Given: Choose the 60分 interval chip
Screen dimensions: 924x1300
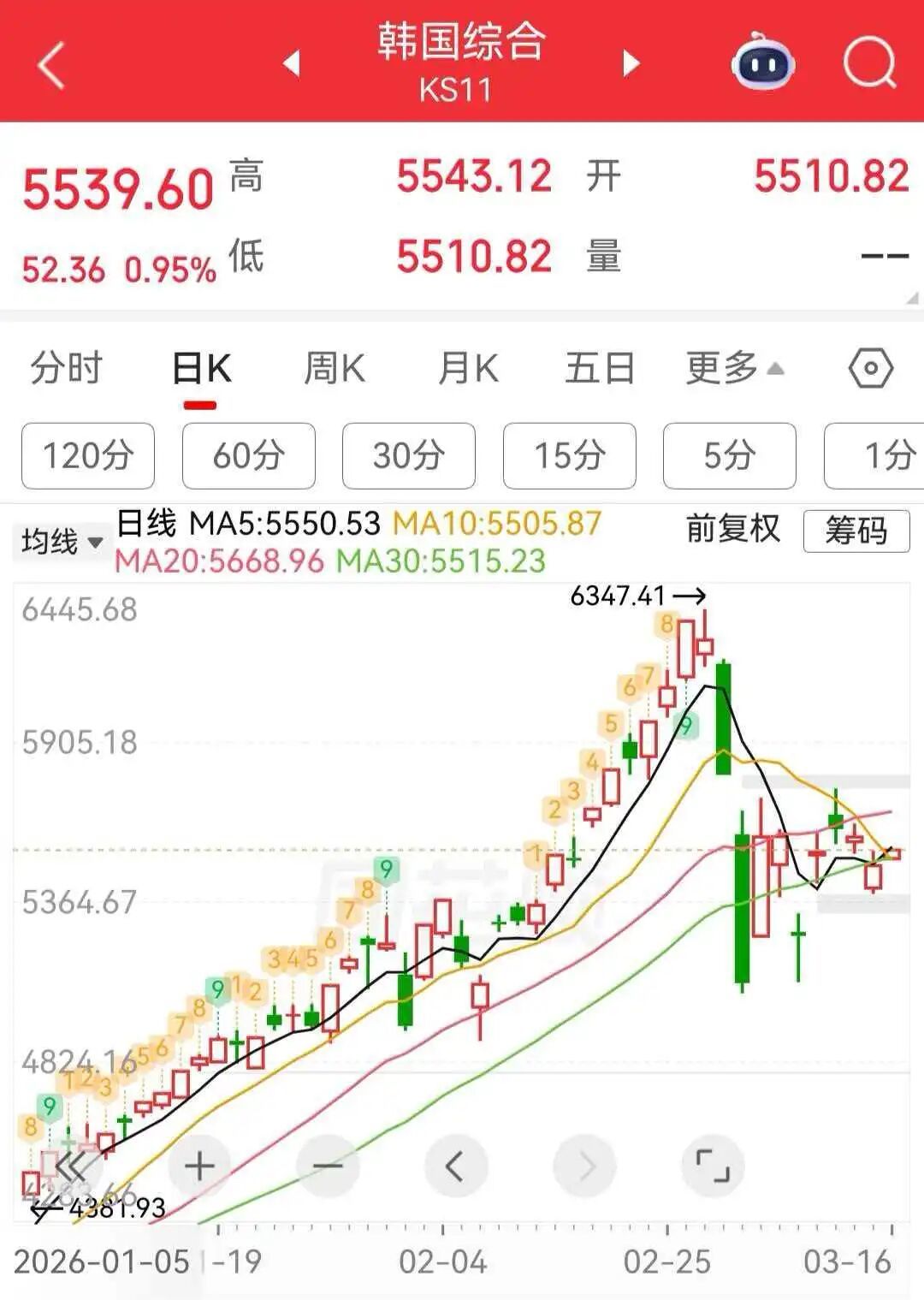Looking at the screenshot, I should tap(248, 455).
